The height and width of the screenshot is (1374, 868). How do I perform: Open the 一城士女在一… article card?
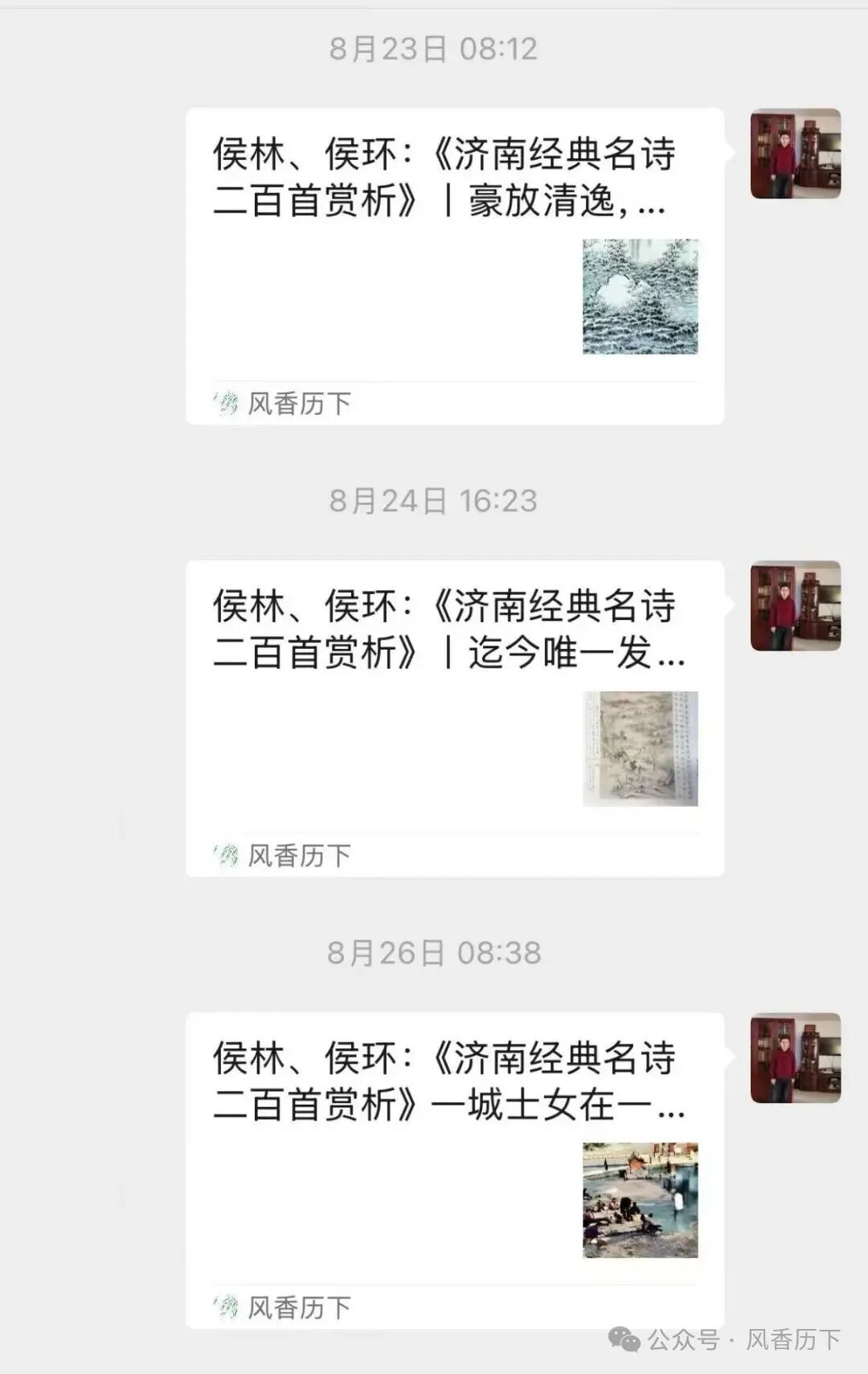coord(454,1169)
